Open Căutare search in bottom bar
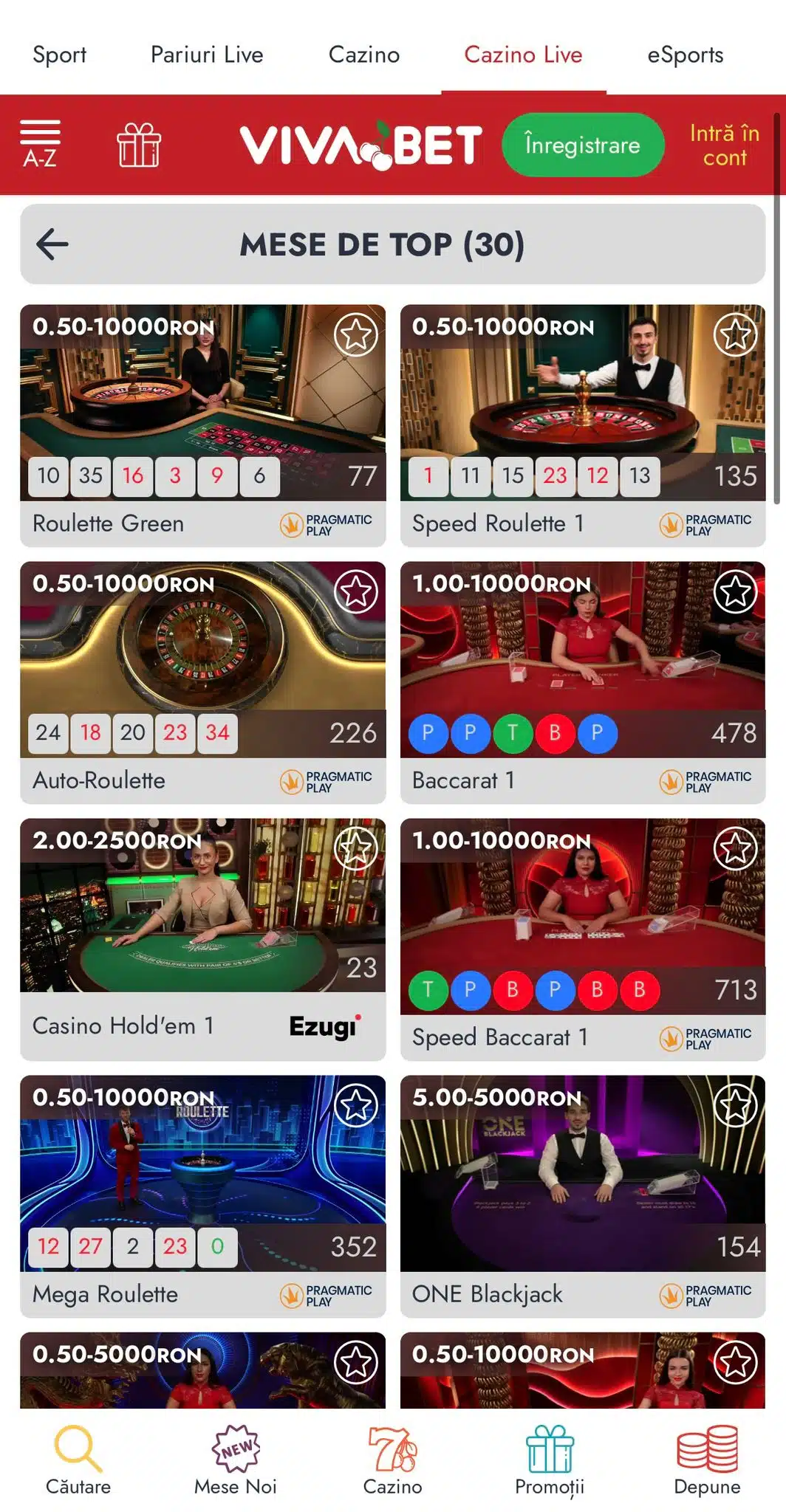The height and width of the screenshot is (1512, 786). point(78,1460)
